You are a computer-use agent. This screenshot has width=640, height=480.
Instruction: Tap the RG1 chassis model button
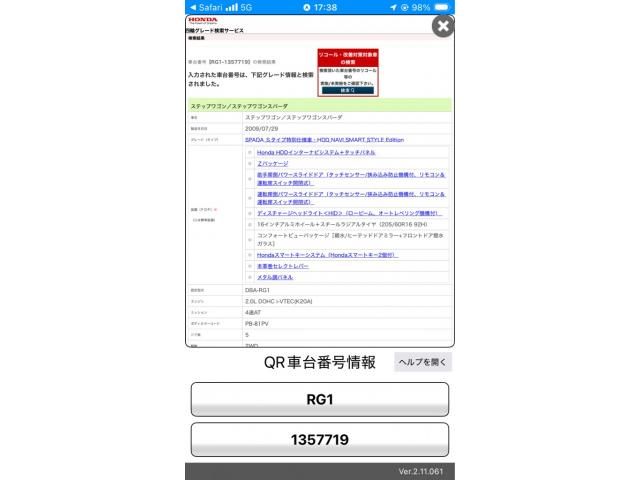pos(320,399)
